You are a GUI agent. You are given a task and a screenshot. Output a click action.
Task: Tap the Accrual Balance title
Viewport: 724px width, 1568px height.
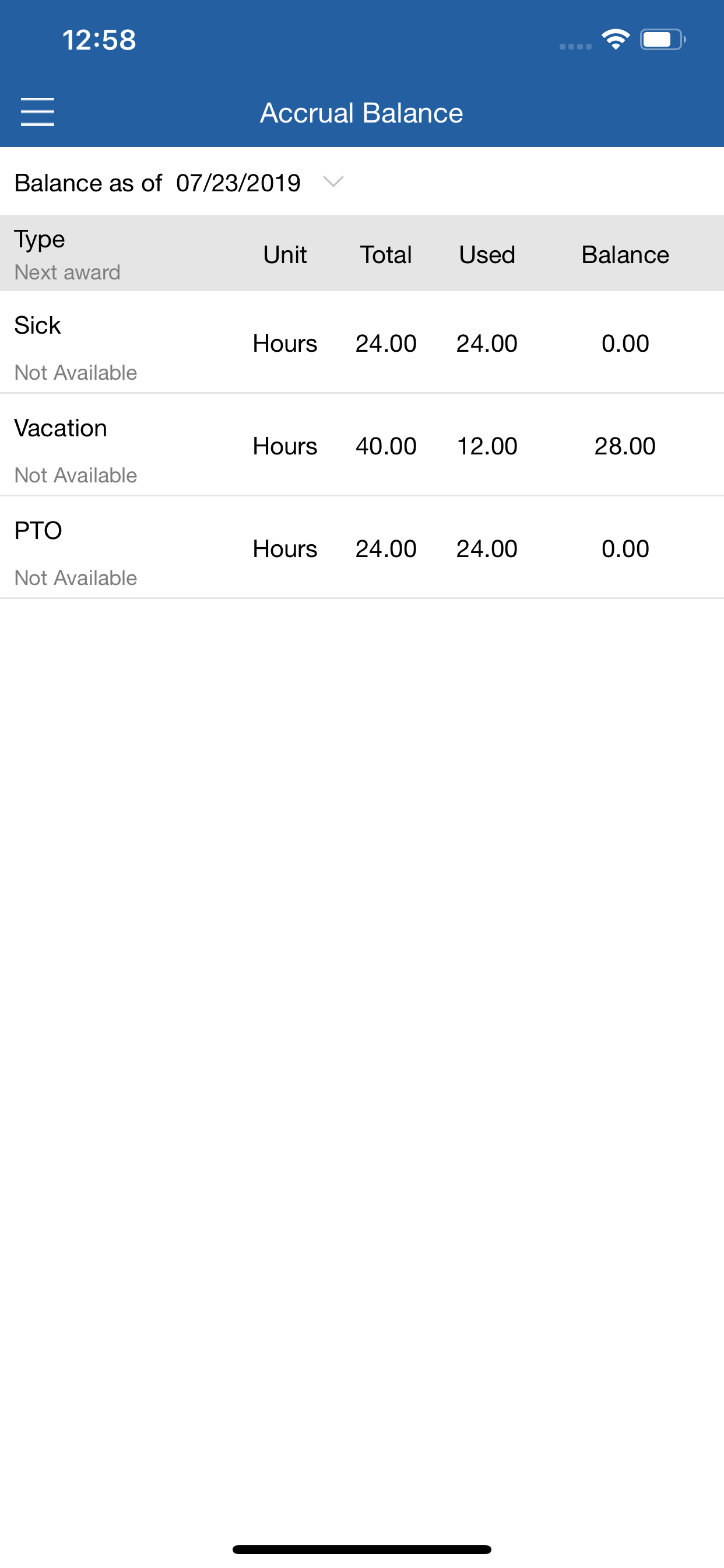(x=361, y=113)
